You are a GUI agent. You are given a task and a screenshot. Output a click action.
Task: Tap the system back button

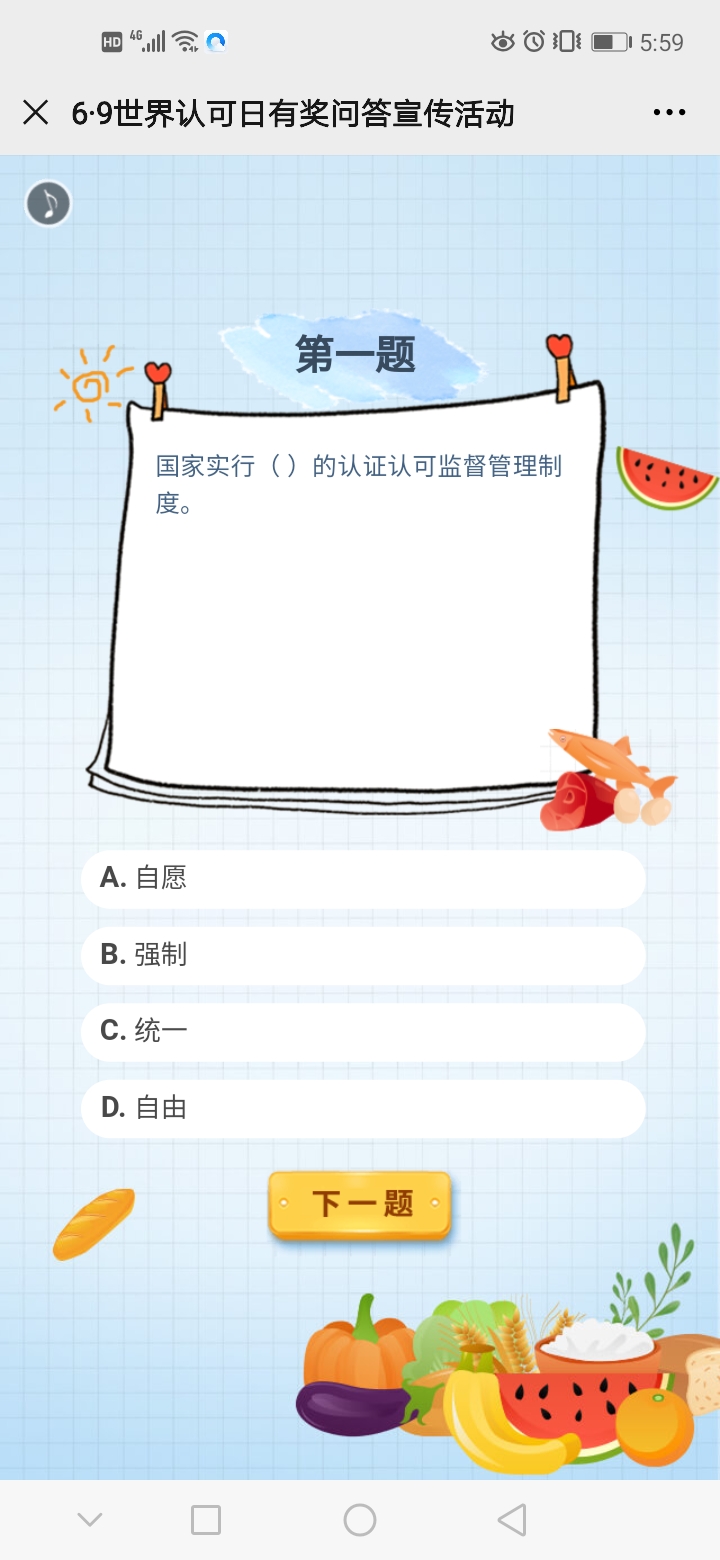coord(512,1520)
